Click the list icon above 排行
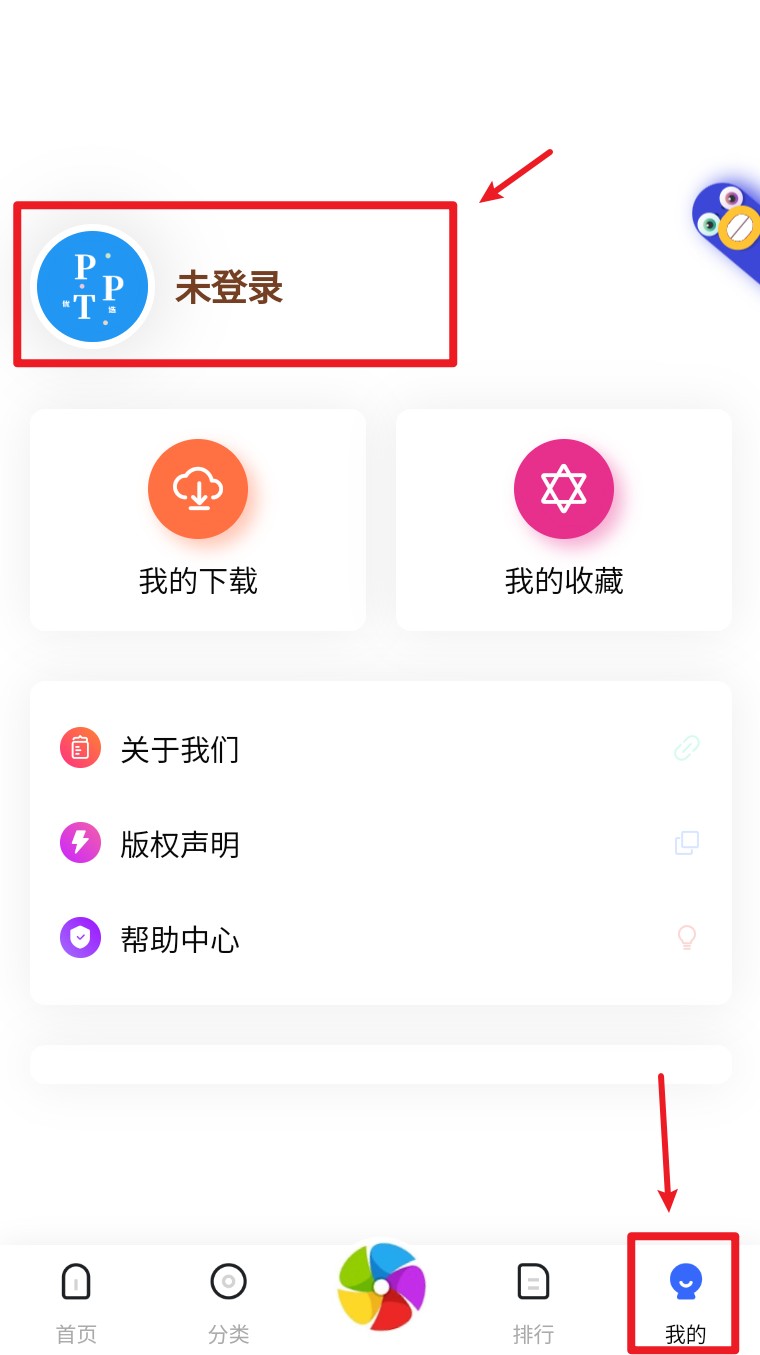The image size is (760, 1355). (x=533, y=1281)
